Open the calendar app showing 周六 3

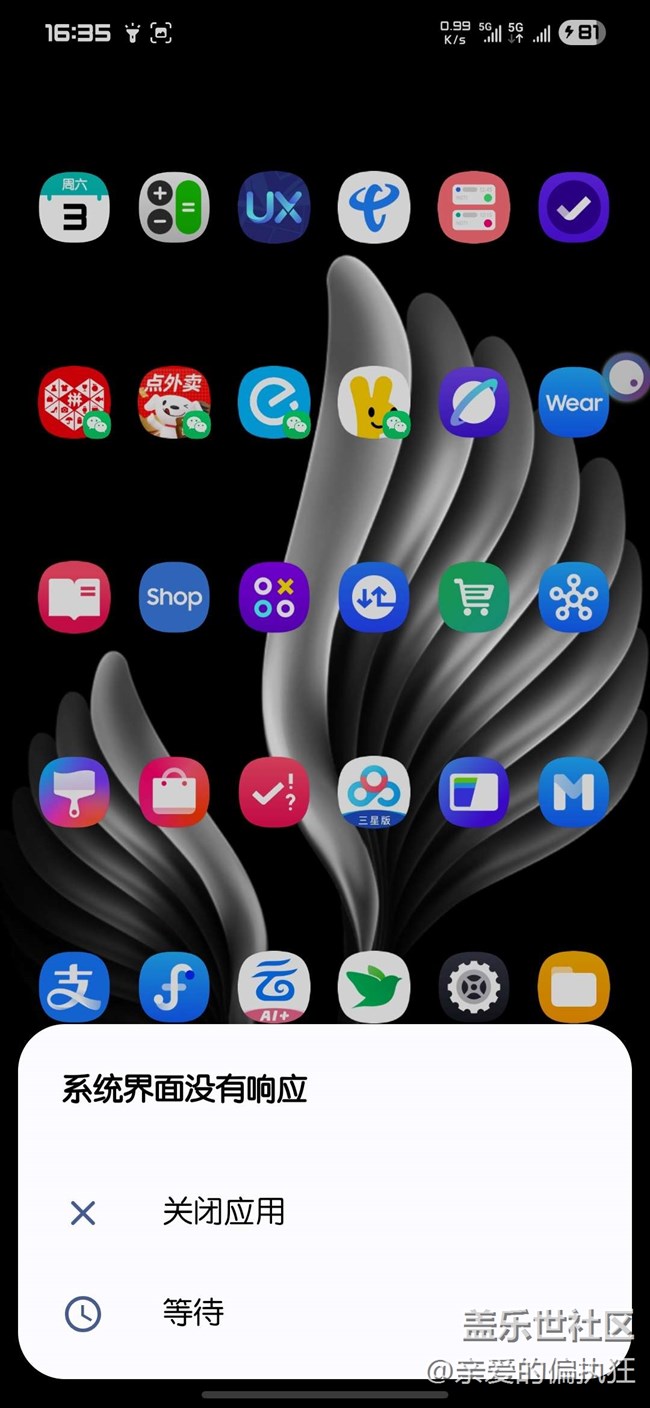tap(74, 208)
